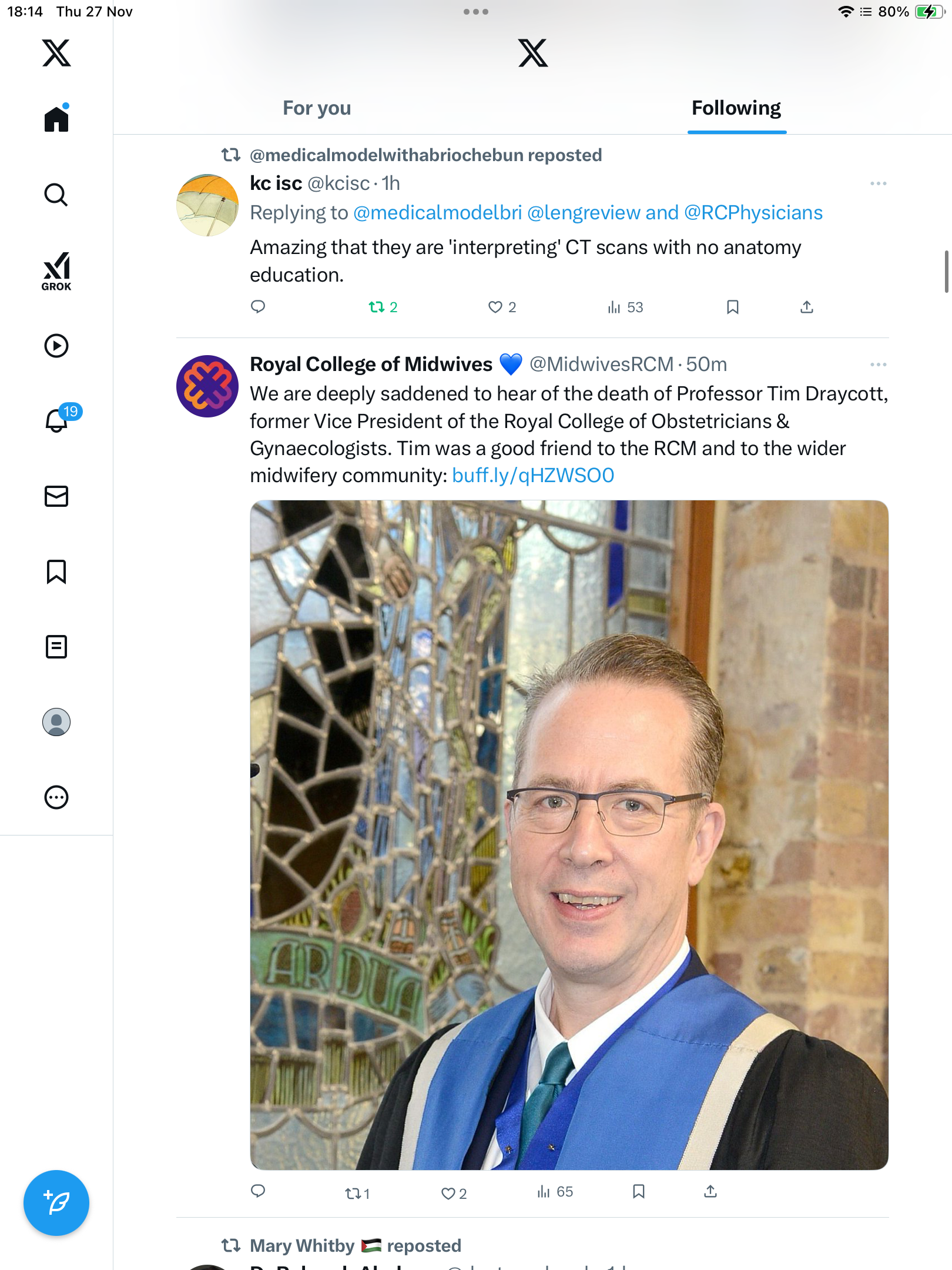Open the notifications bell
This screenshot has height=1270, width=952.
click(57, 420)
